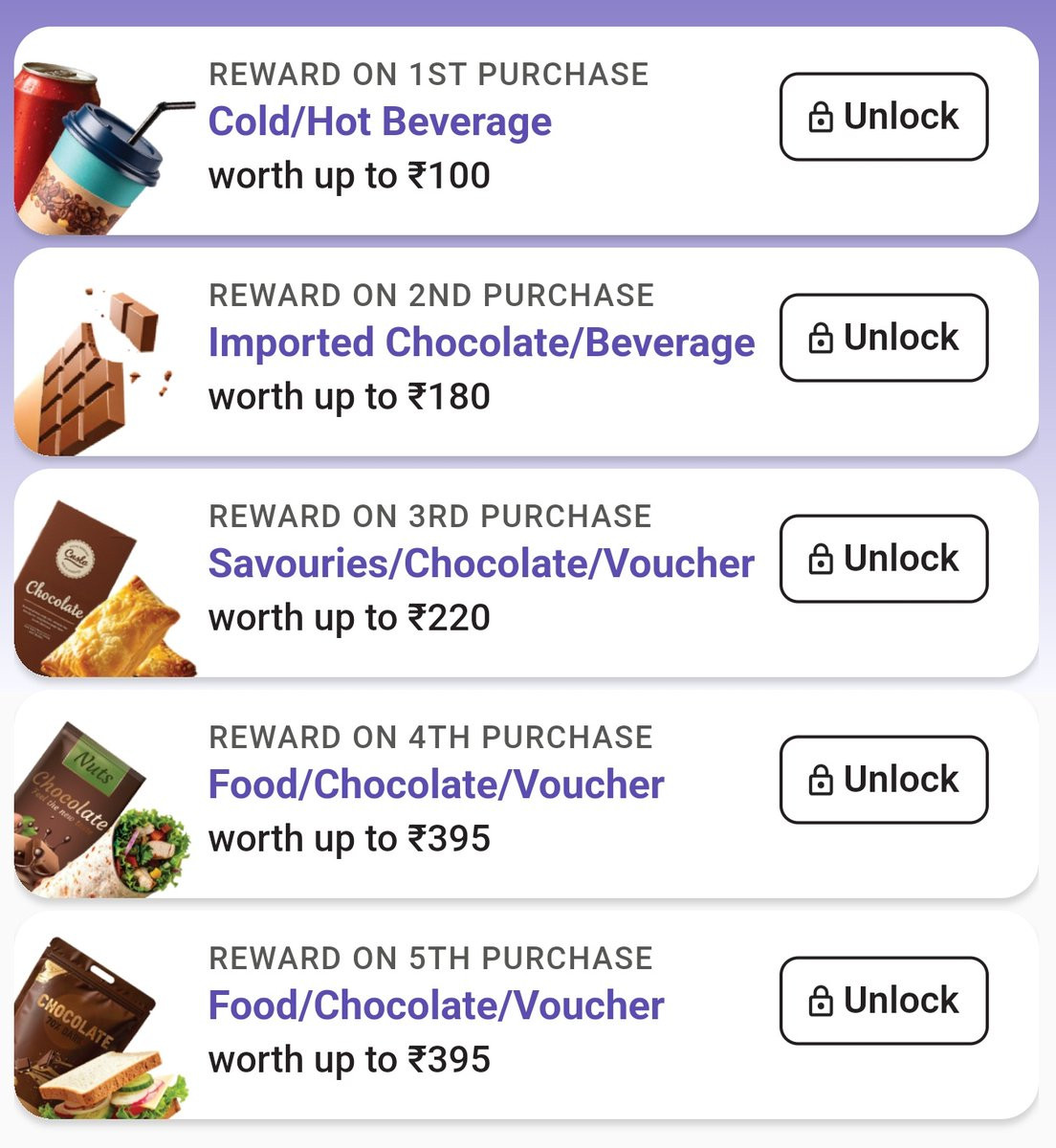
Task: Unlock the Cold/Hot Beverage reward
Action: click(x=884, y=117)
